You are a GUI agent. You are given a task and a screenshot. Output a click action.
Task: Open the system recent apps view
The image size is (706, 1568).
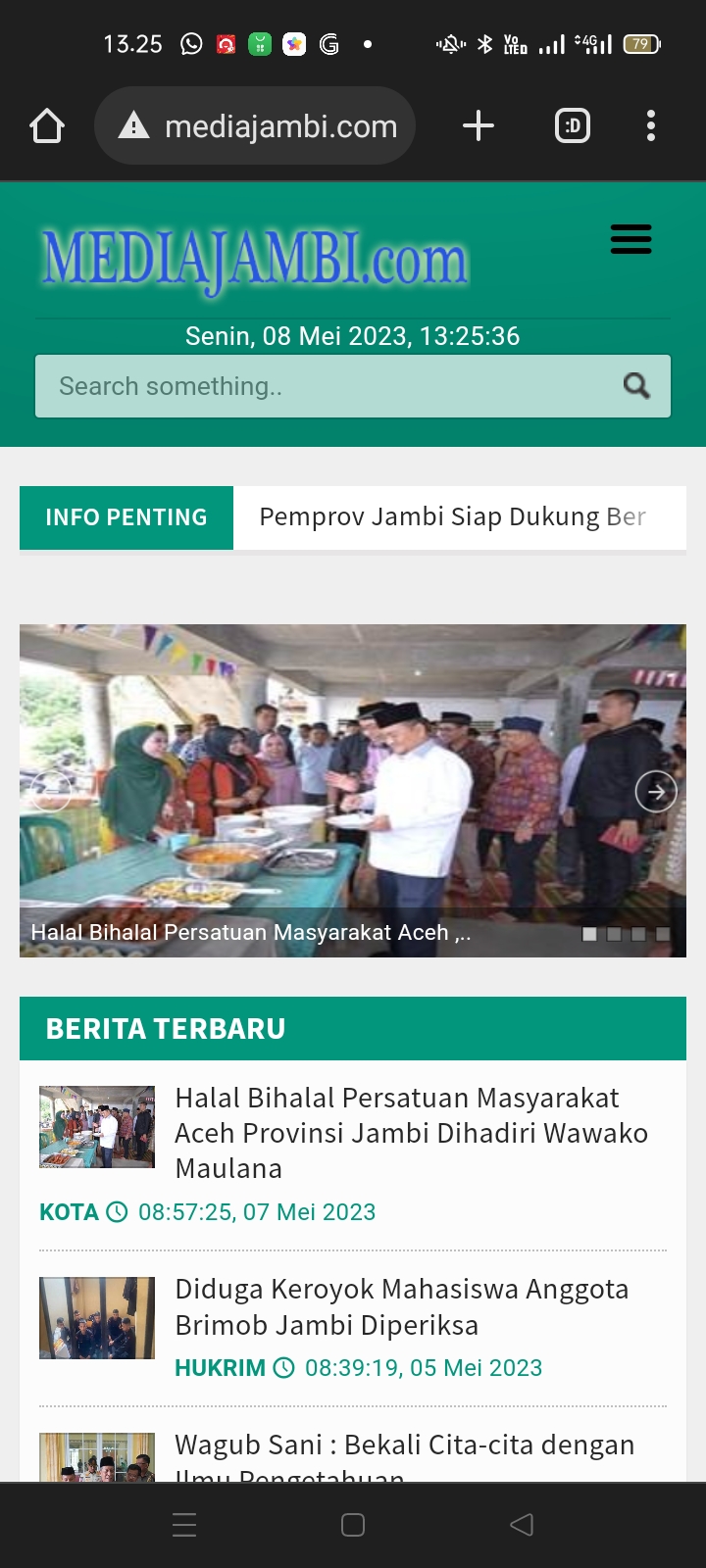click(x=184, y=1525)
